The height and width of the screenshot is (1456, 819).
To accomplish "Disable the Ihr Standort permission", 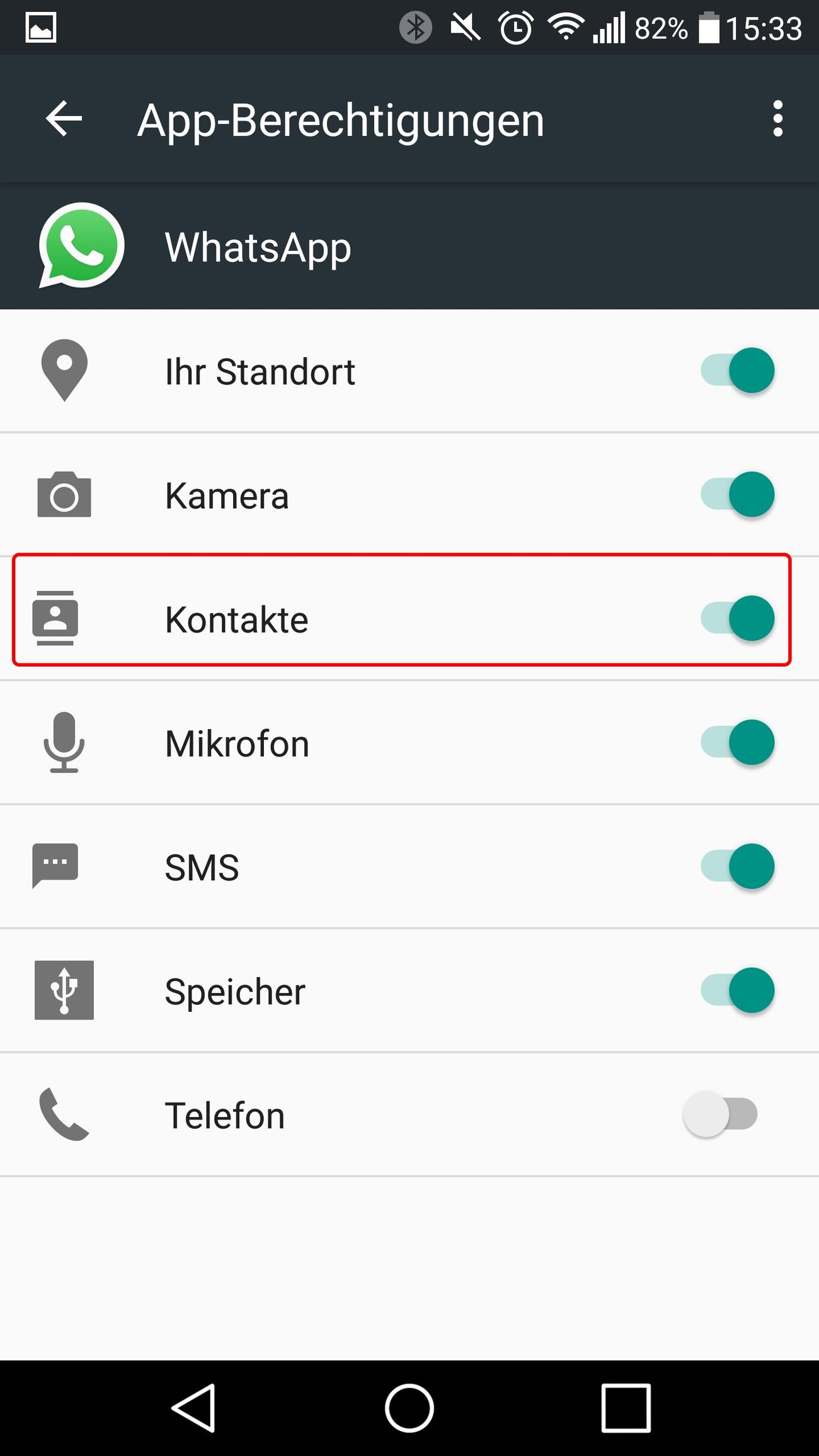I will click(737, 370).
